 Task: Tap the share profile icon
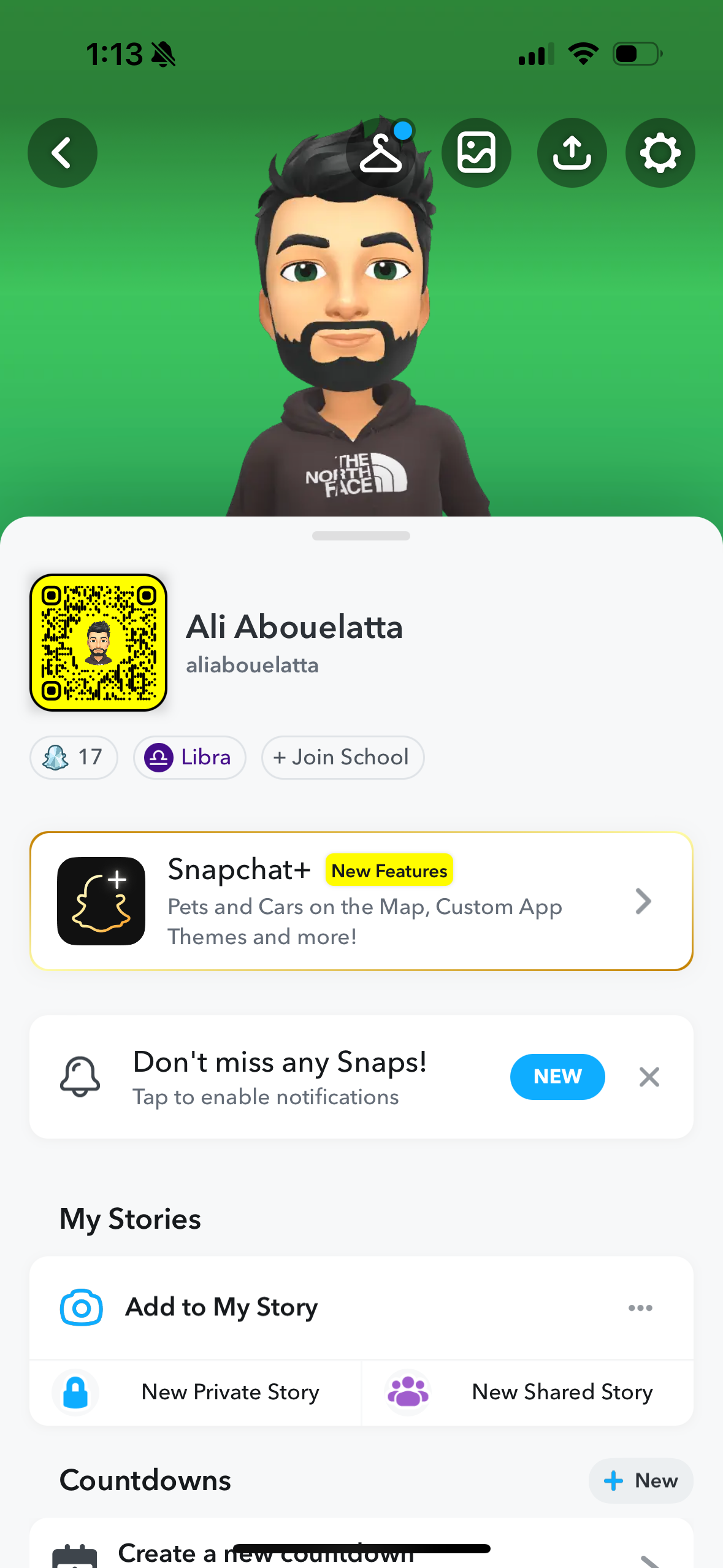click(572, 153)
